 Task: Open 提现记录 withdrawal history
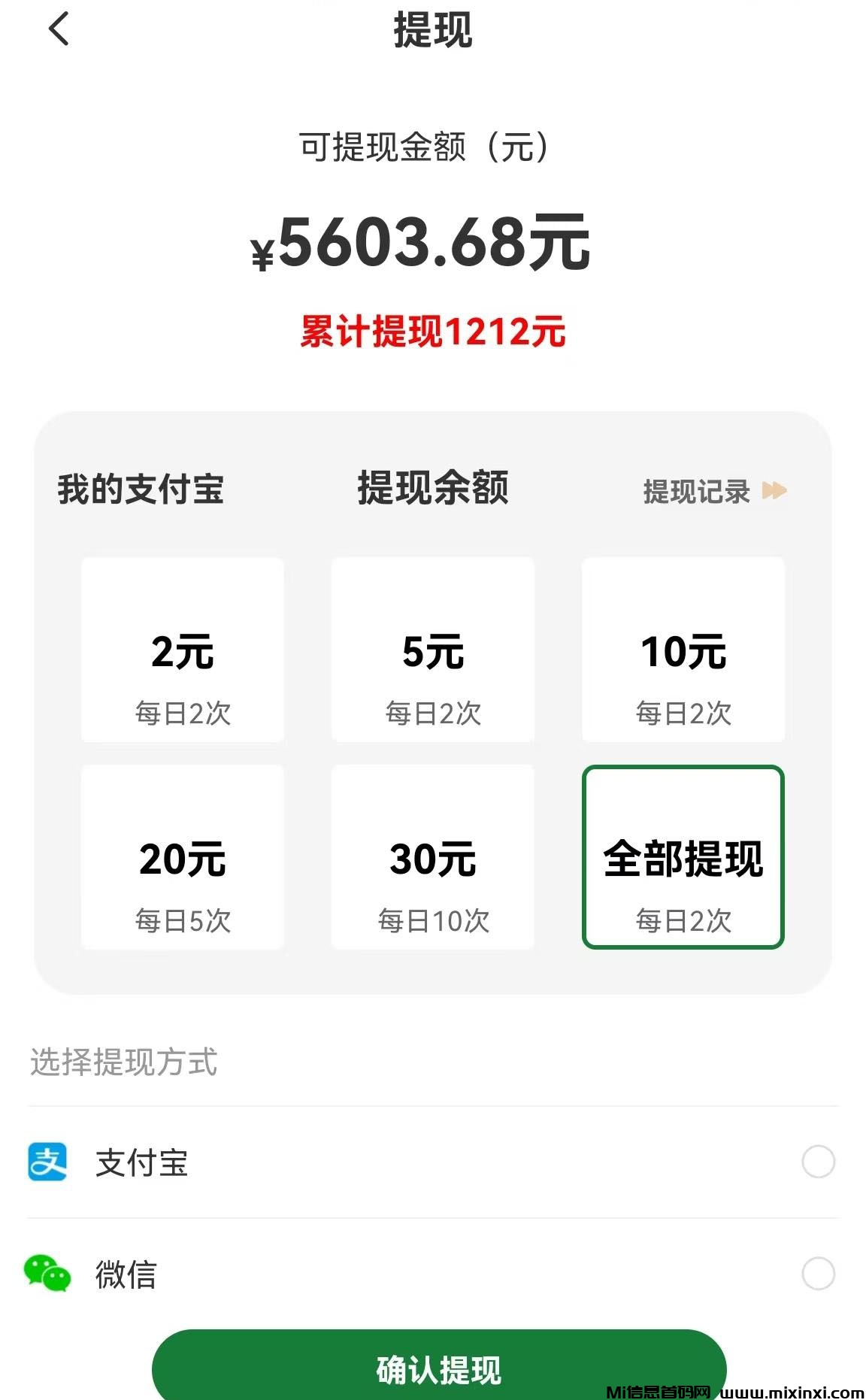point(713,491)
